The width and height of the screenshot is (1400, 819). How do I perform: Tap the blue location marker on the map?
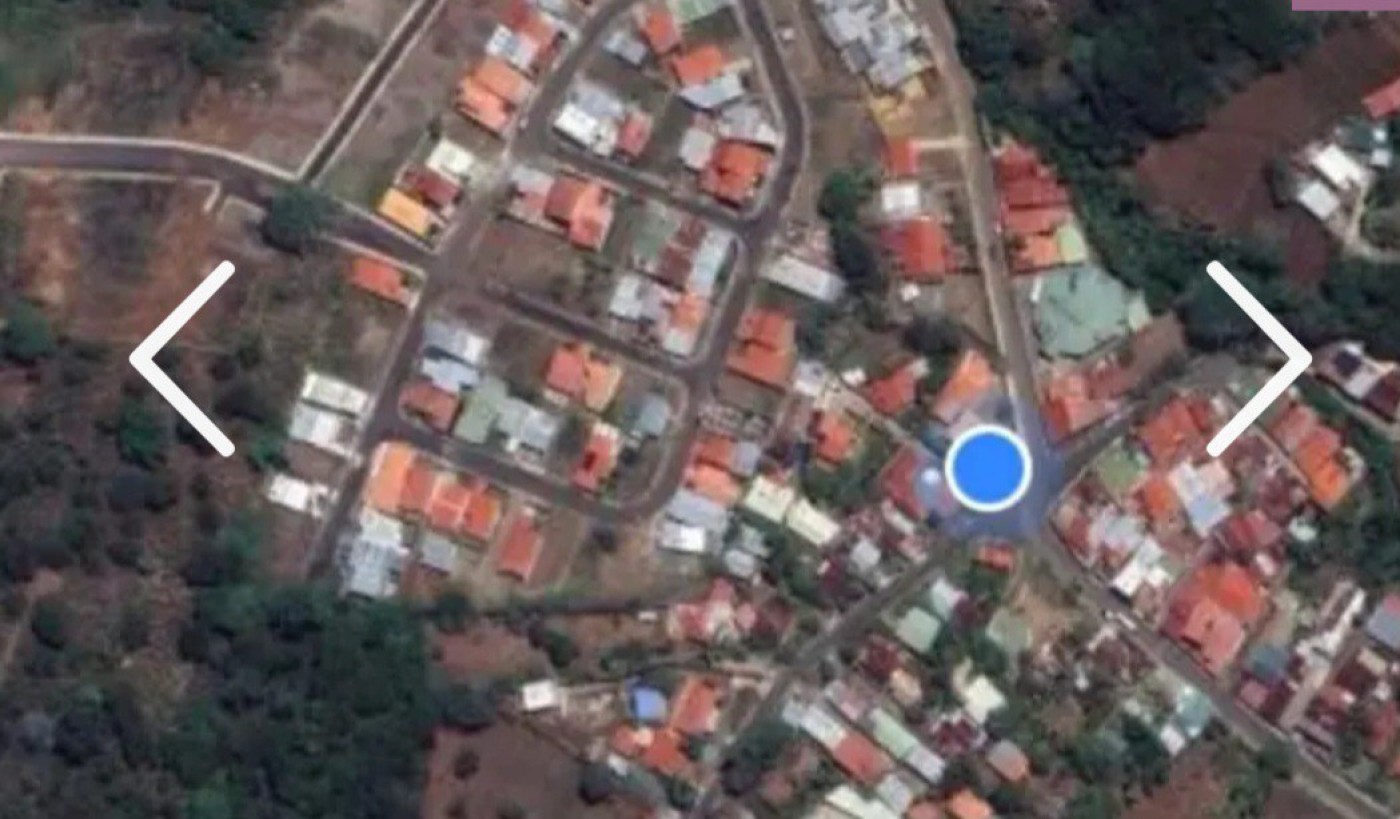[x=988, y=468]
